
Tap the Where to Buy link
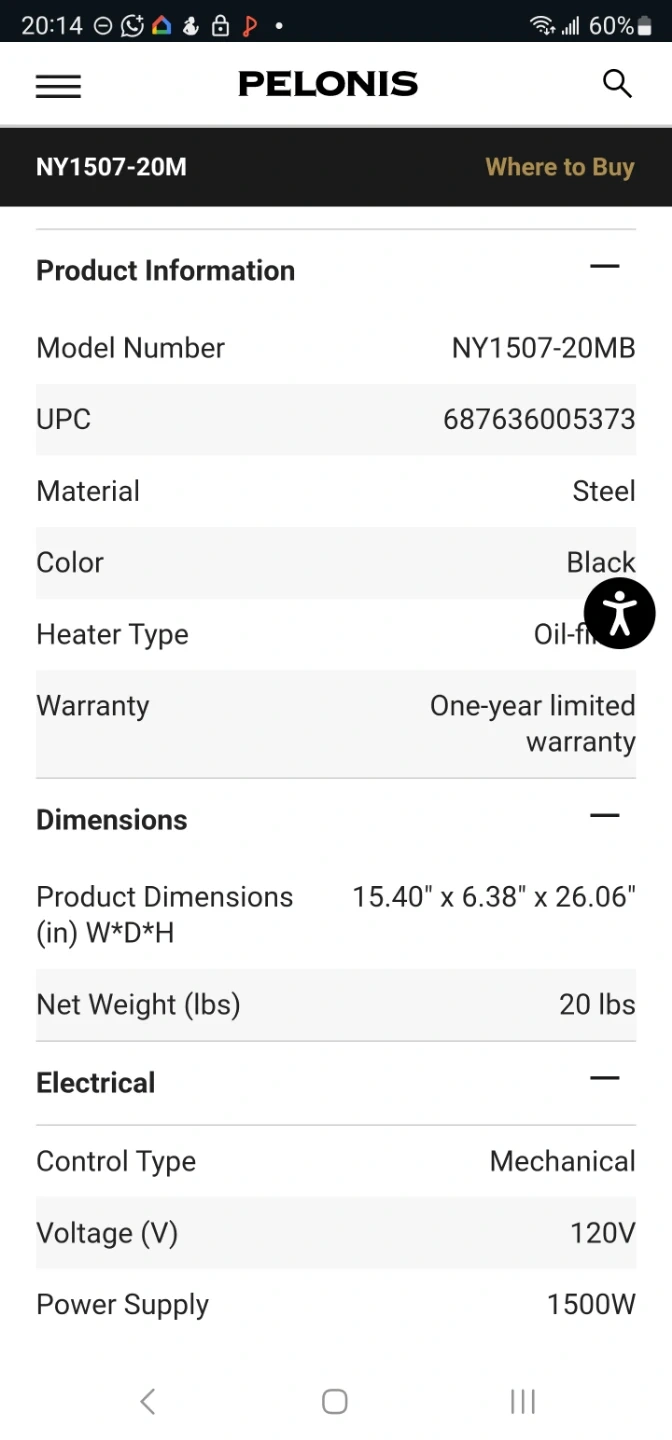point(559,167)
